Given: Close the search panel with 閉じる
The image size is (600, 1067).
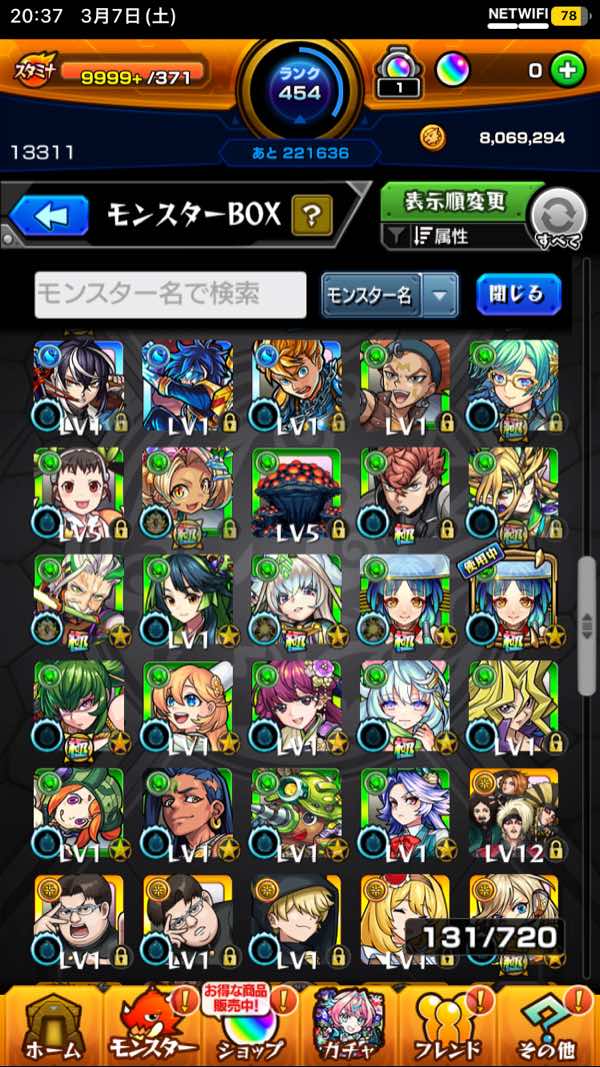Looking at the screenshot, I should click(518, 294).
